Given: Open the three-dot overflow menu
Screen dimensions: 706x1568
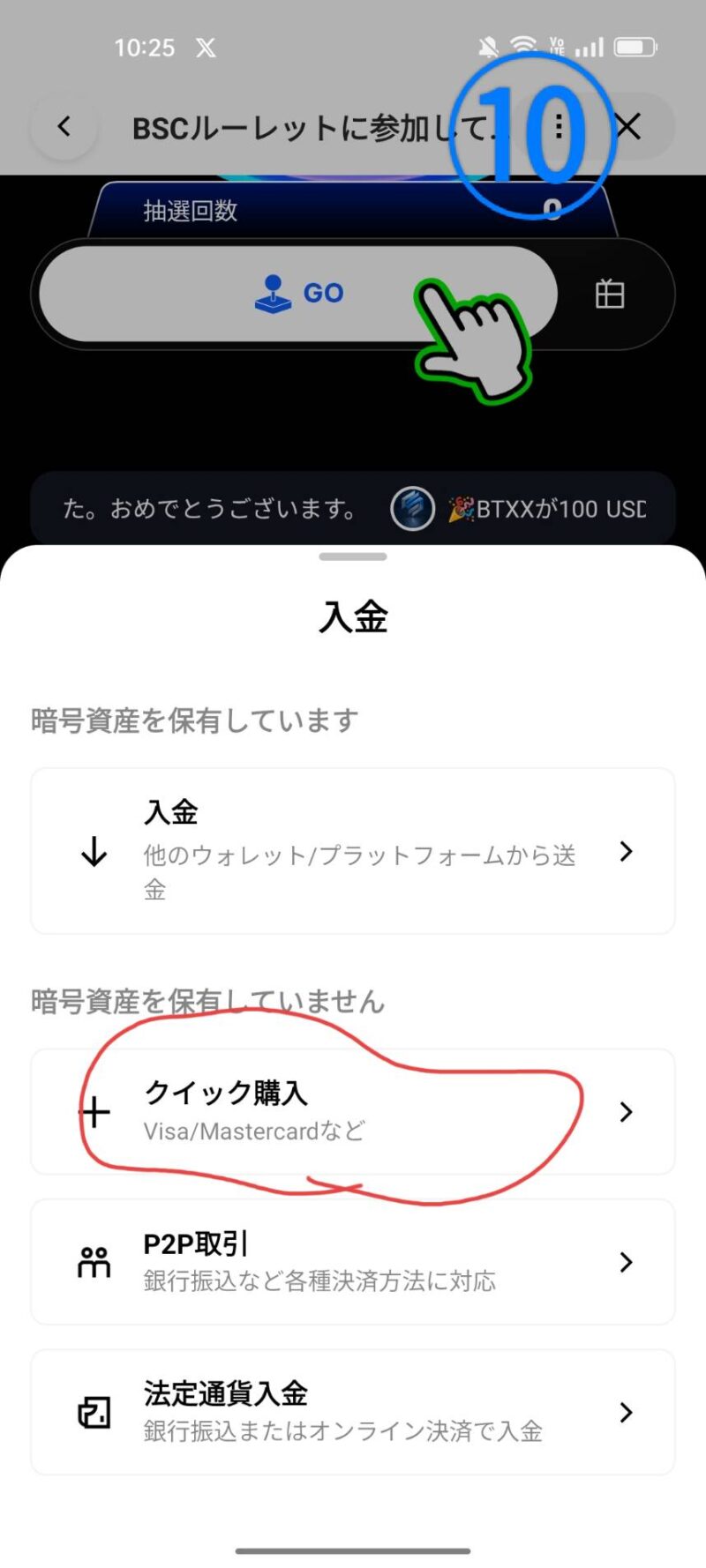Looking at the screenshot, I should point(559,127).
